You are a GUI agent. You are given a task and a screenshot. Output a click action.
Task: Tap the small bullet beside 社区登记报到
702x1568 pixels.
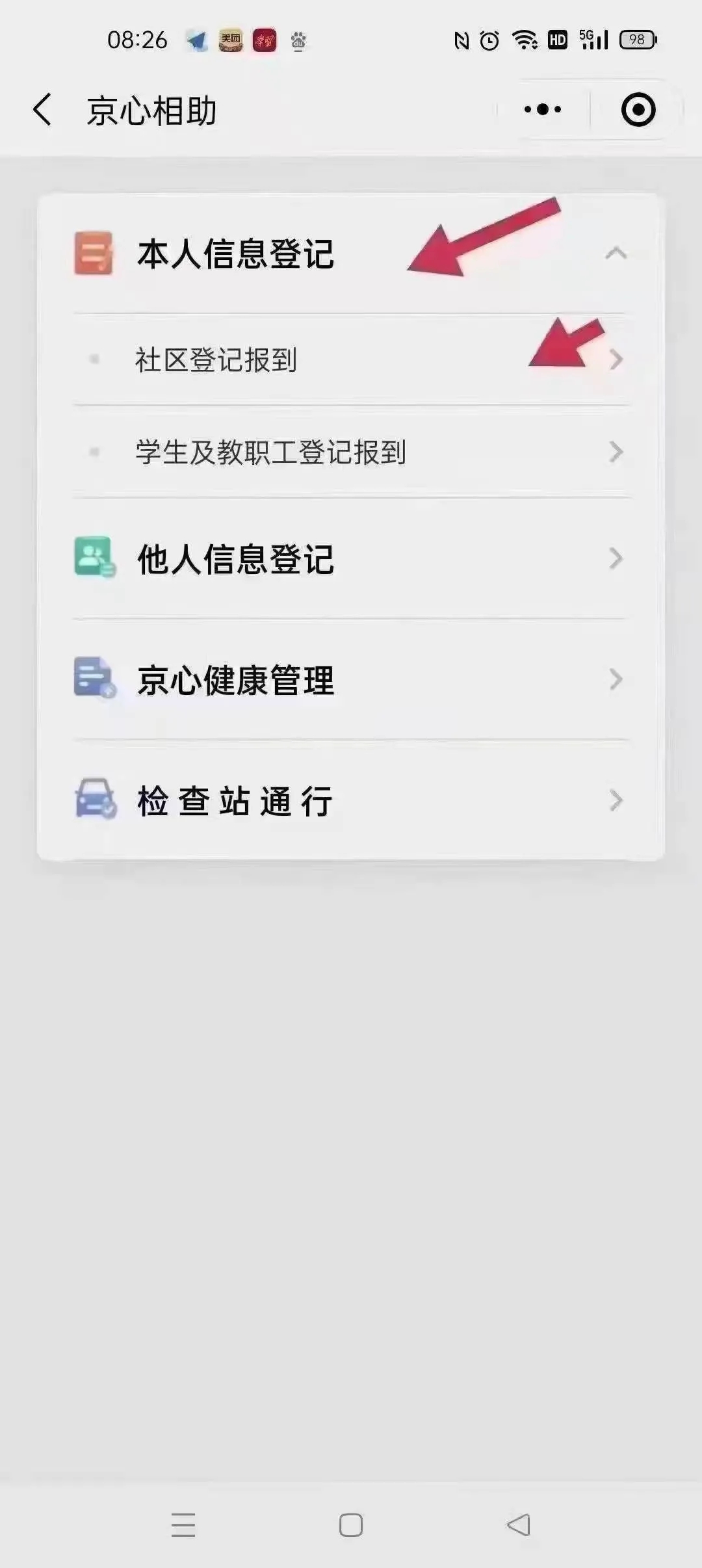point(94,359)
